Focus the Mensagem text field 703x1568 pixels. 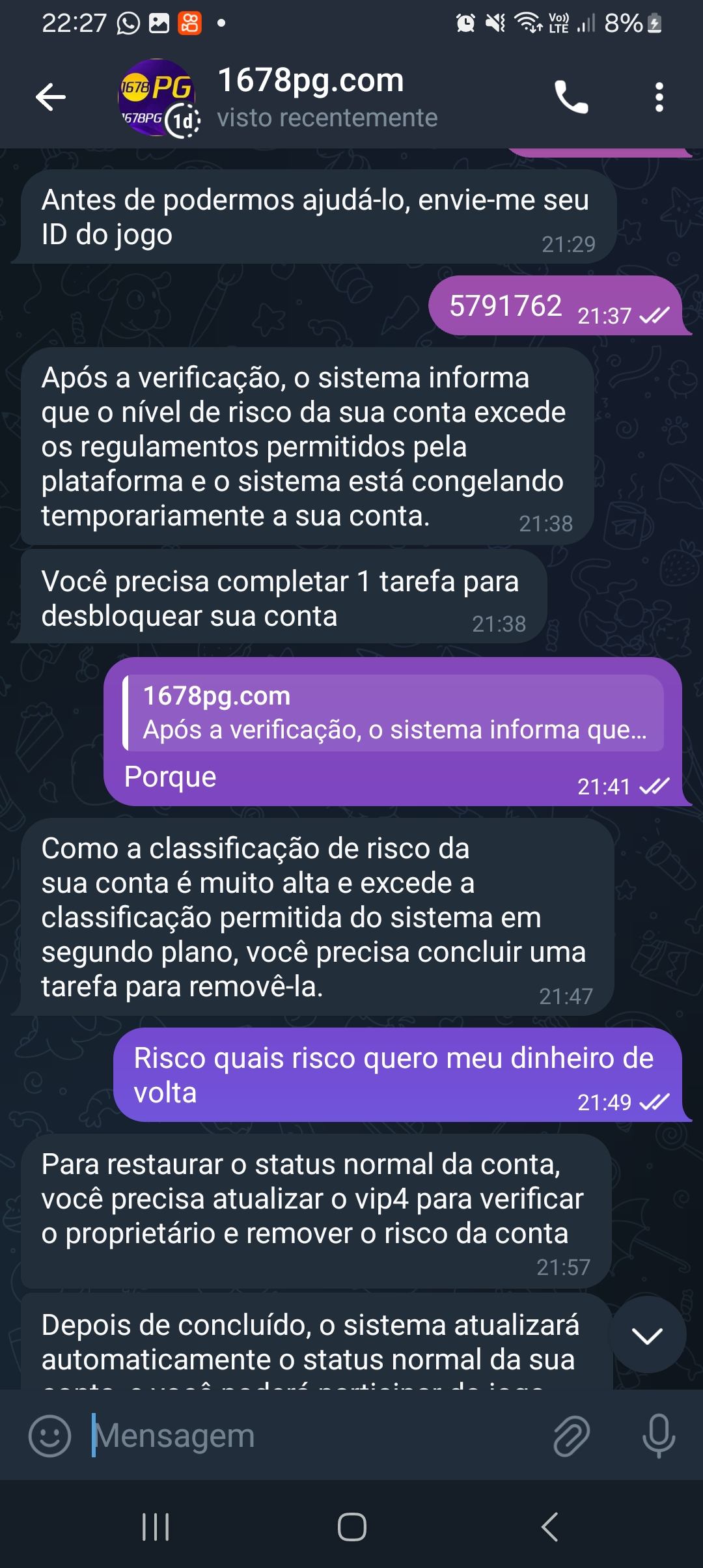pos(312,1436)
